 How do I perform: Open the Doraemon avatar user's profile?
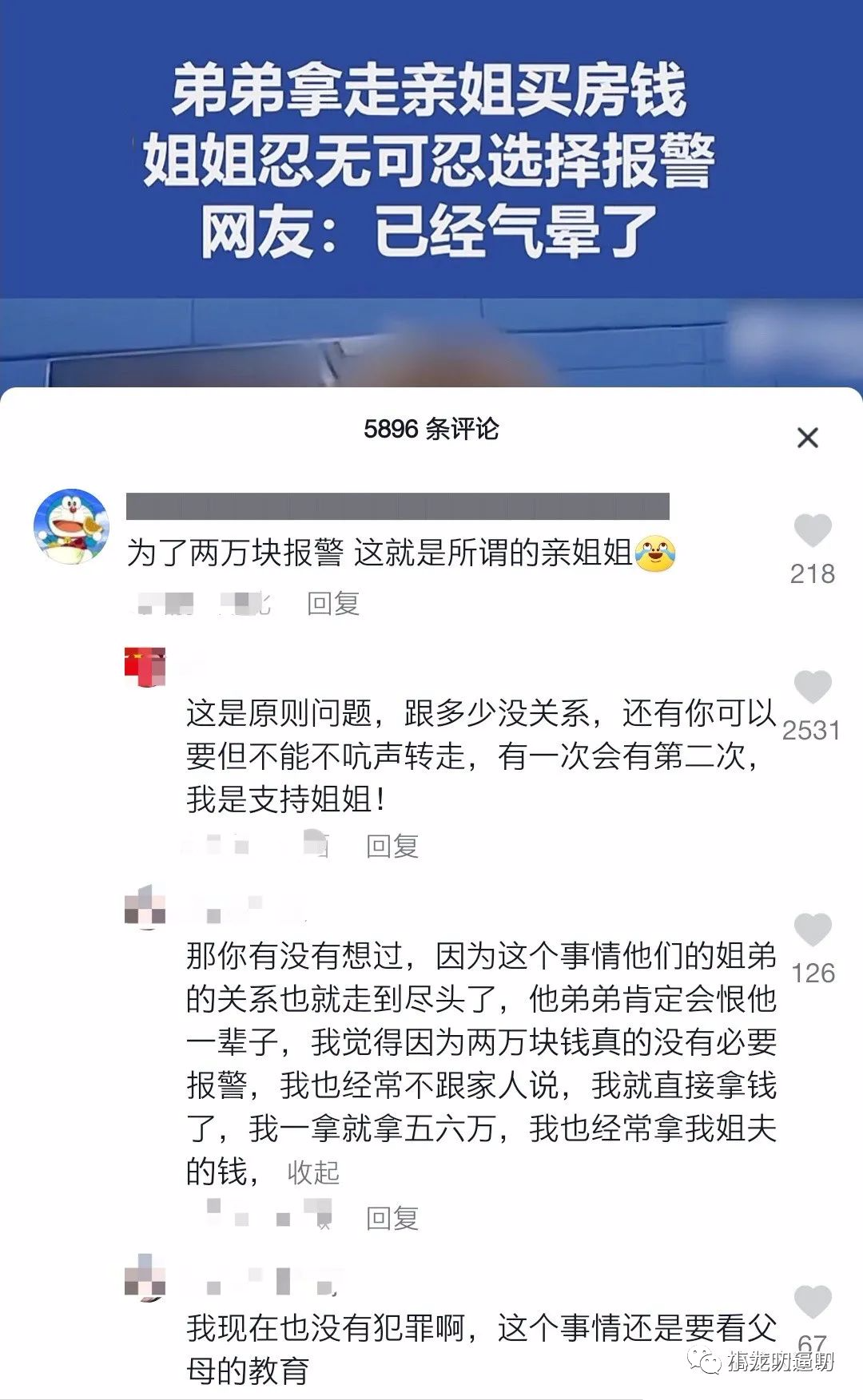(71, 527)
